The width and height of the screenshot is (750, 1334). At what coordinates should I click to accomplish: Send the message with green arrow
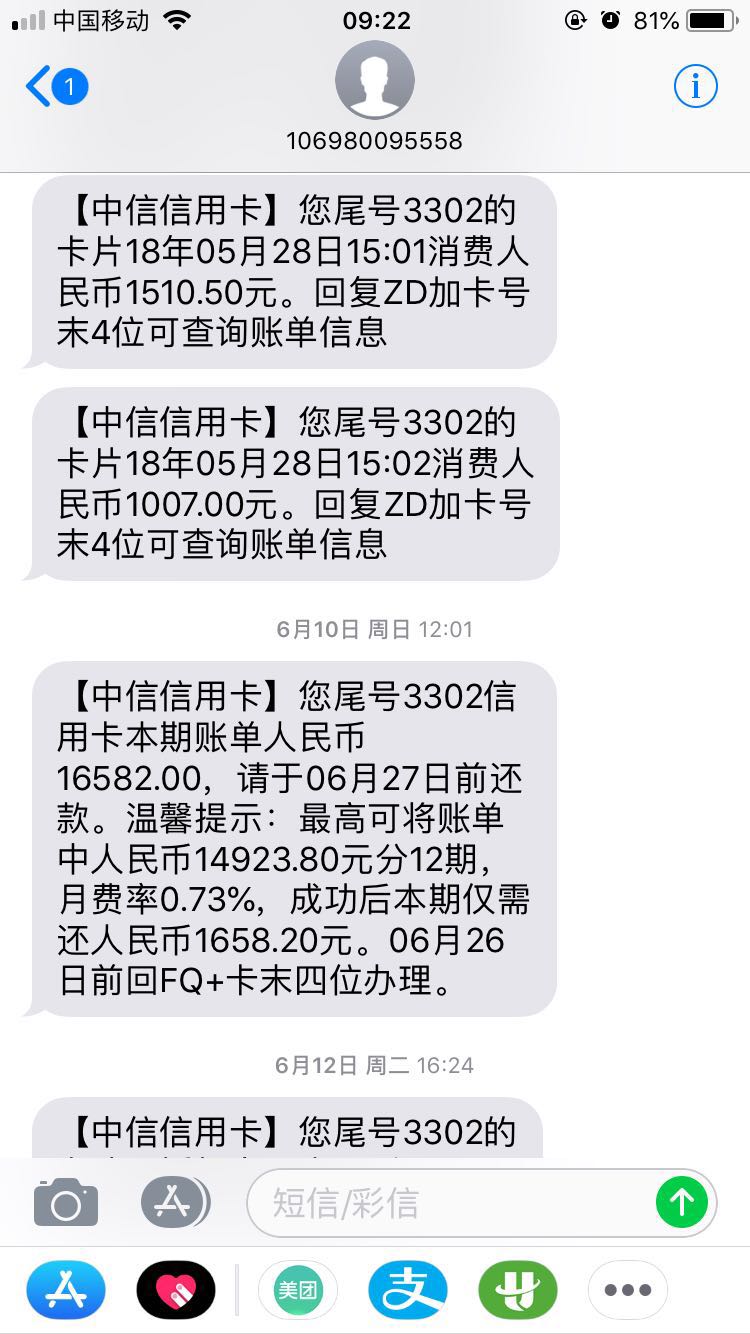[x=682, y=1202]
